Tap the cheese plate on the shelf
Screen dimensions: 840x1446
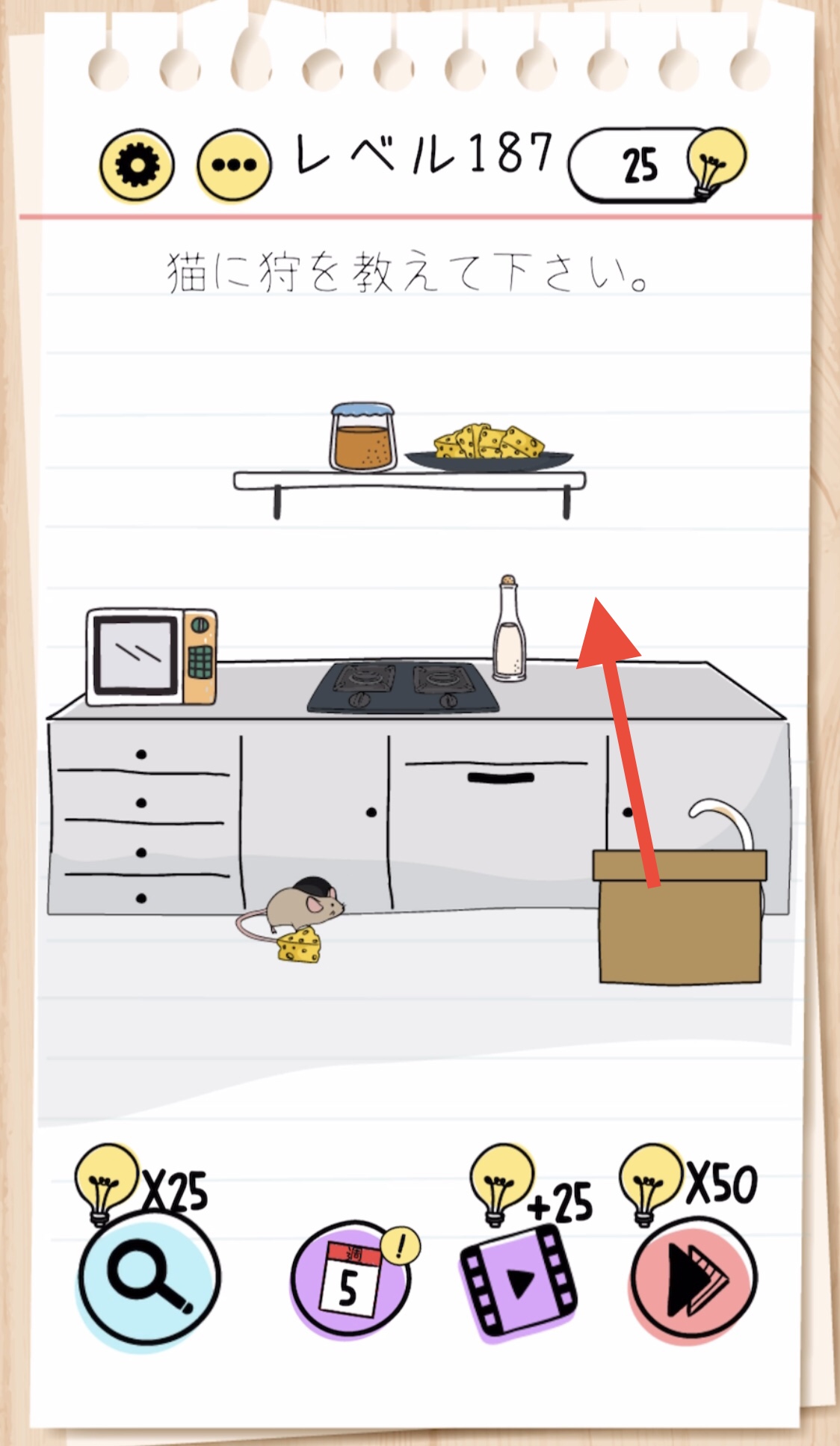pyautogui.click(x=490, y=448)
